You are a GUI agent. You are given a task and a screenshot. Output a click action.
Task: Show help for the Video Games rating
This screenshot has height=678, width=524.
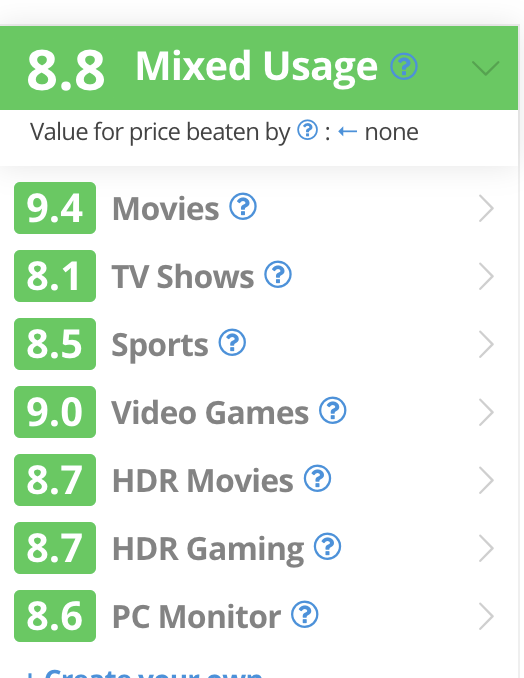[332, 410]
